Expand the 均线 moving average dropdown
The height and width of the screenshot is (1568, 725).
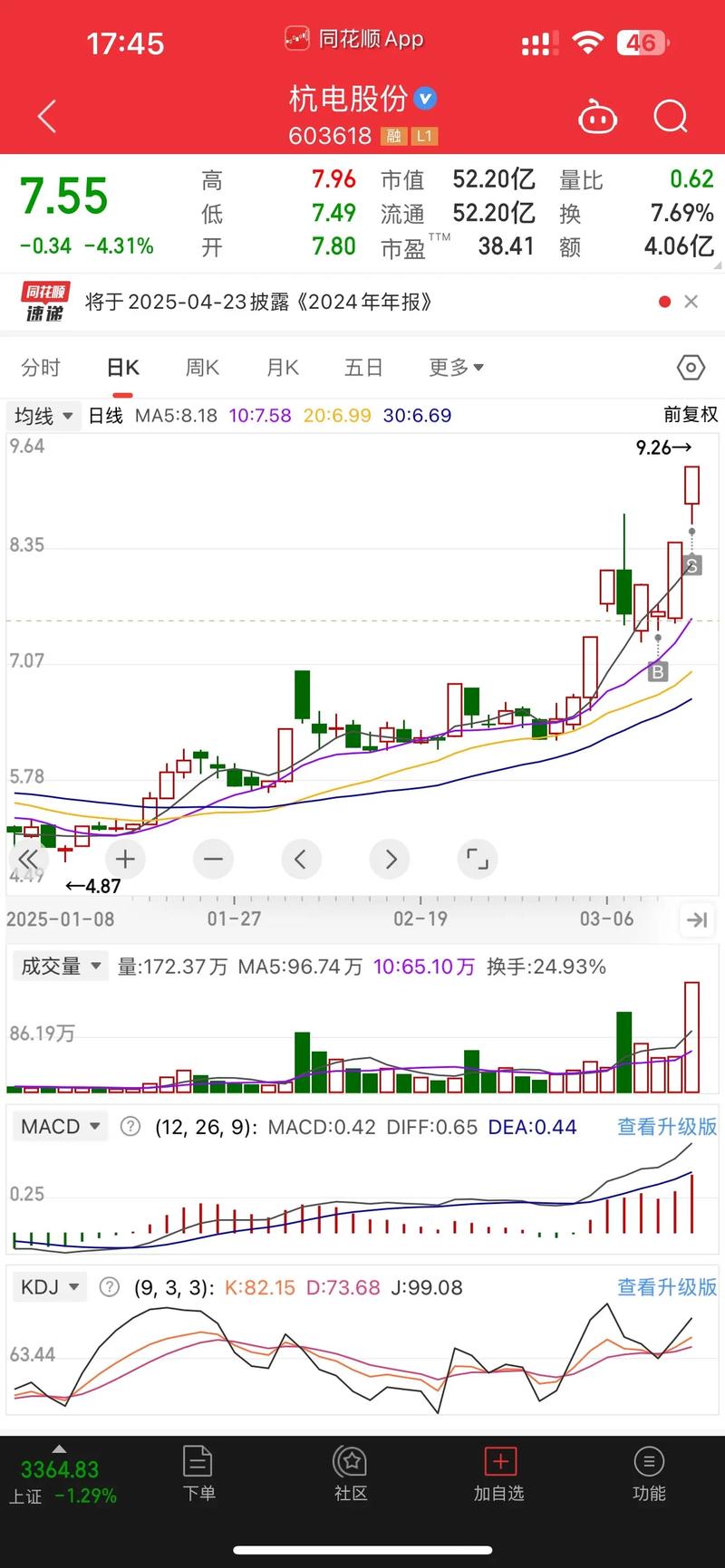43,416
